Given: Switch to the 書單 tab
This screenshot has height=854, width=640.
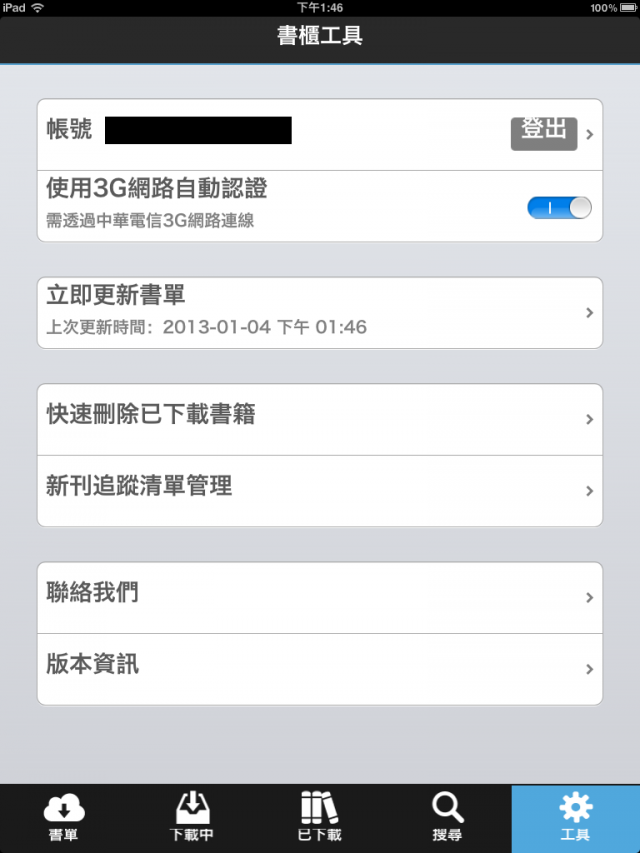Looking at the screenshot, I should pos(64,819).
